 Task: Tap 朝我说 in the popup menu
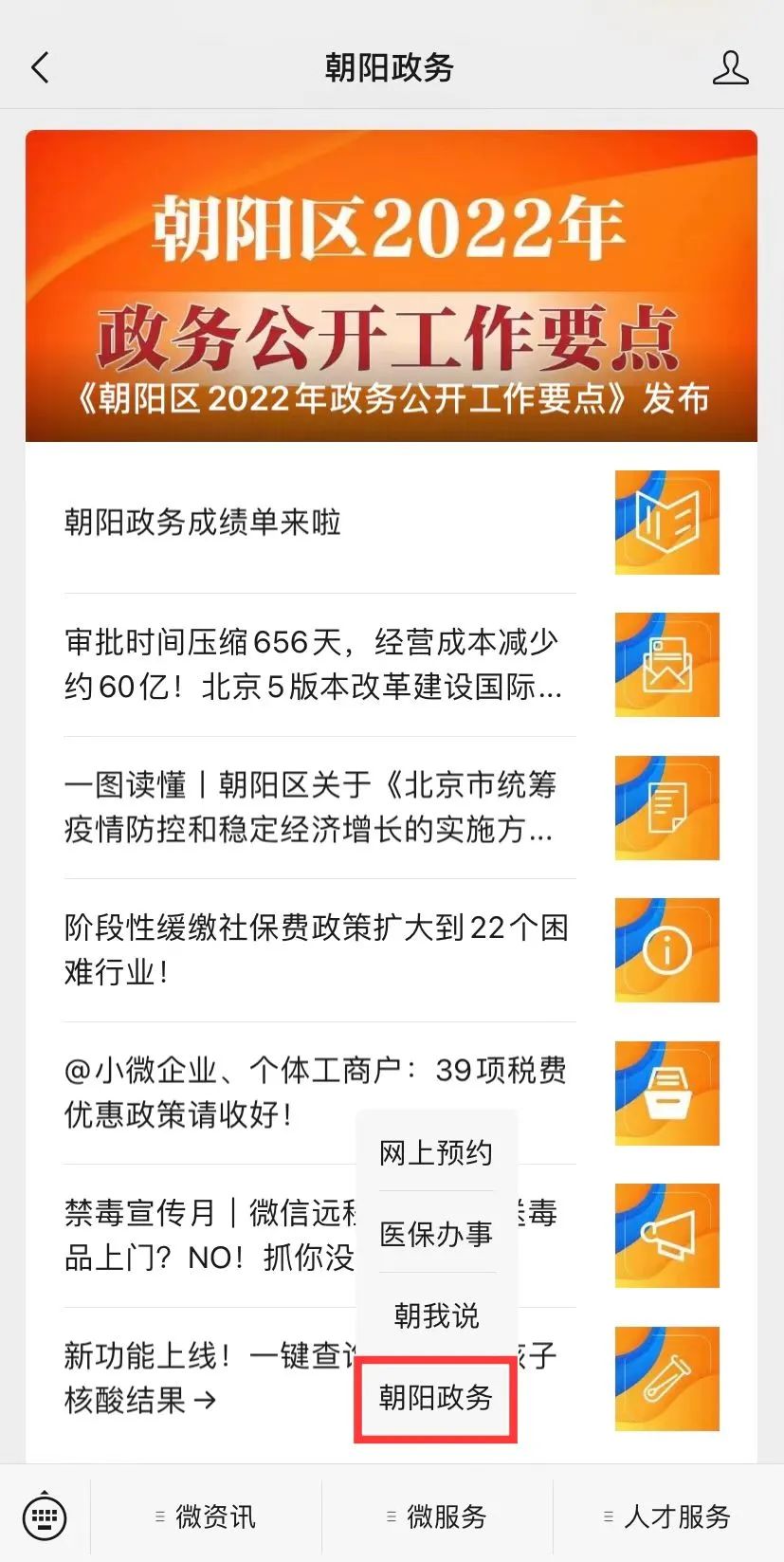[x=436, y=1315]
